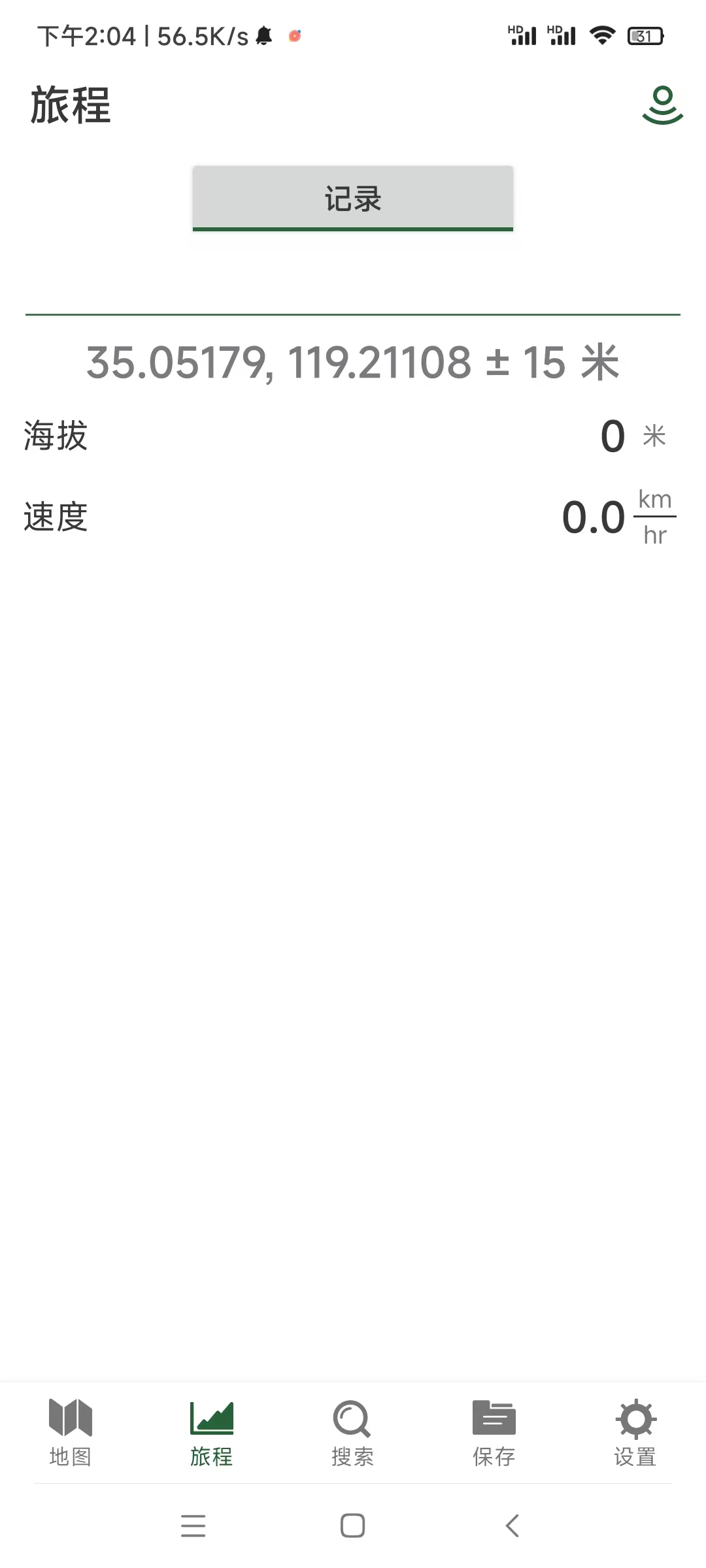Open the 设置 tab

[x=635, y=1432]
